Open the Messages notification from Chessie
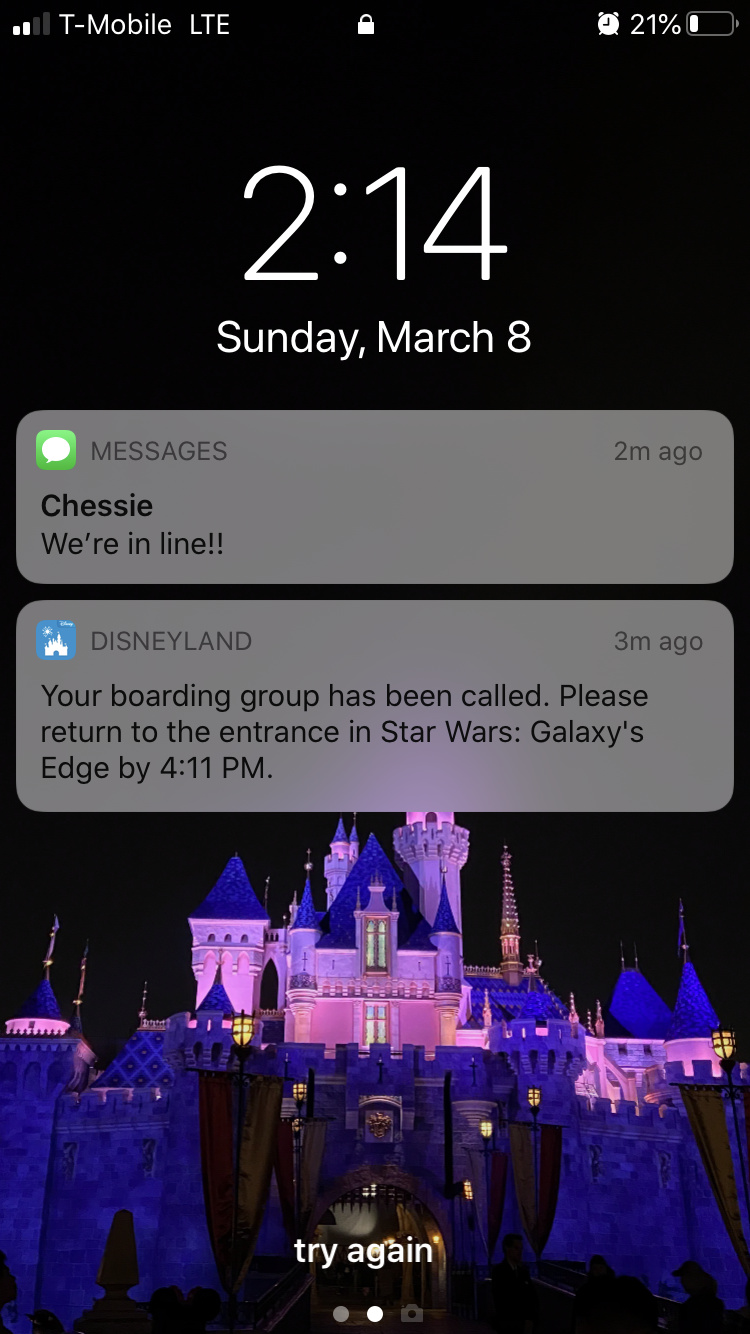Screen dimensions: 750x1334 pos(375,497)
